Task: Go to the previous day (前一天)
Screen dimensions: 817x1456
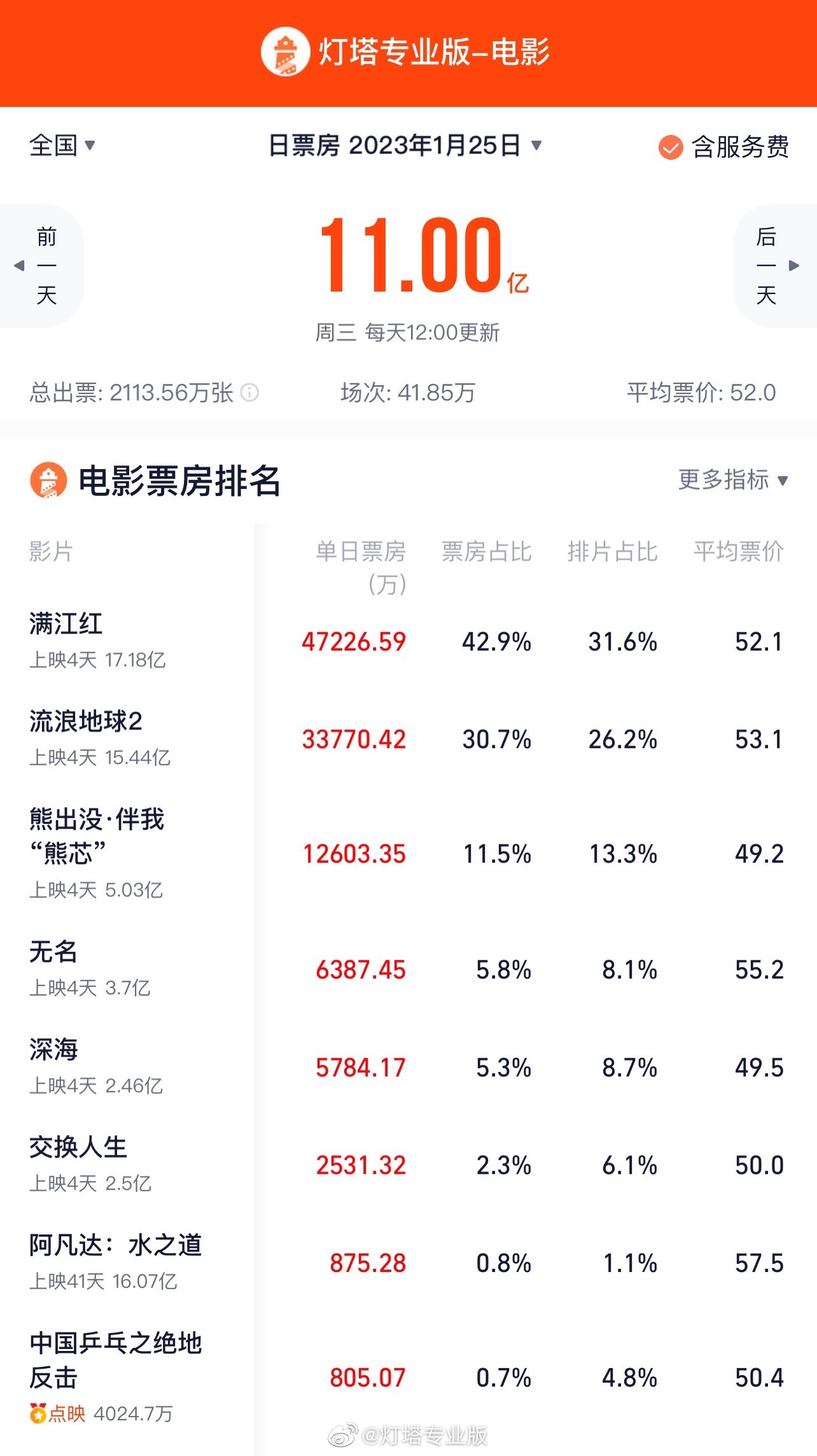Action: 41,265
